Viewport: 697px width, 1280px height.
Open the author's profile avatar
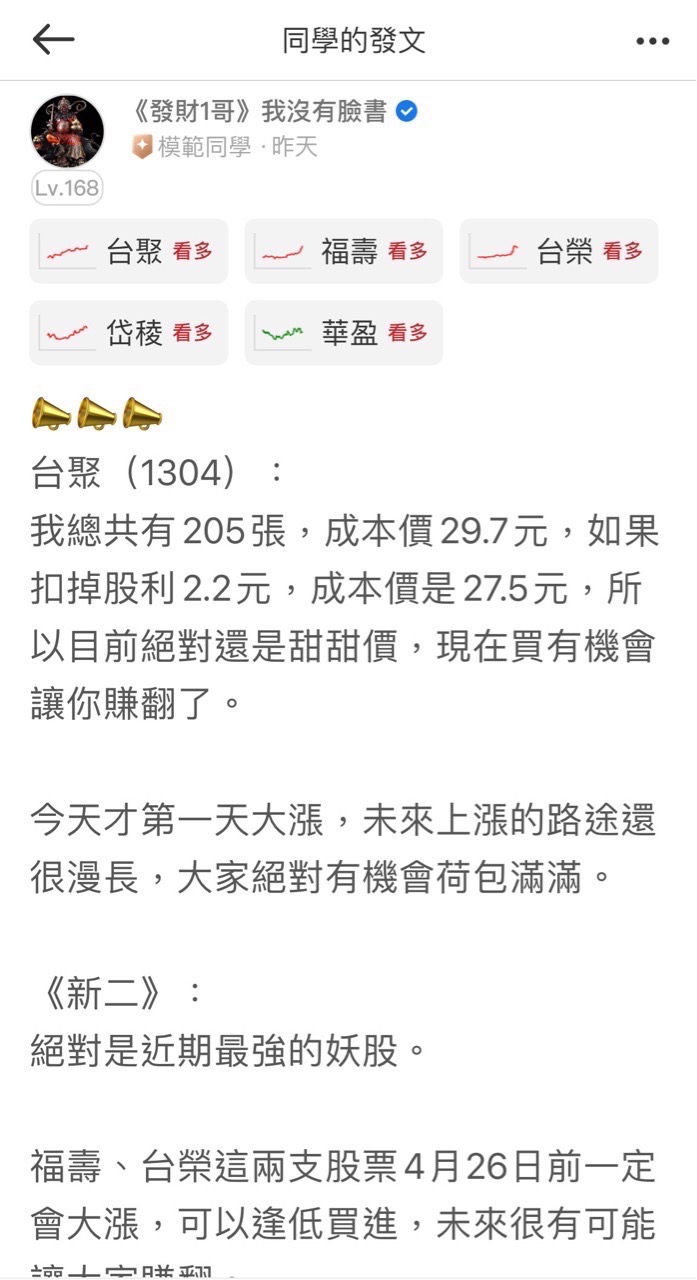coord(67,132)
